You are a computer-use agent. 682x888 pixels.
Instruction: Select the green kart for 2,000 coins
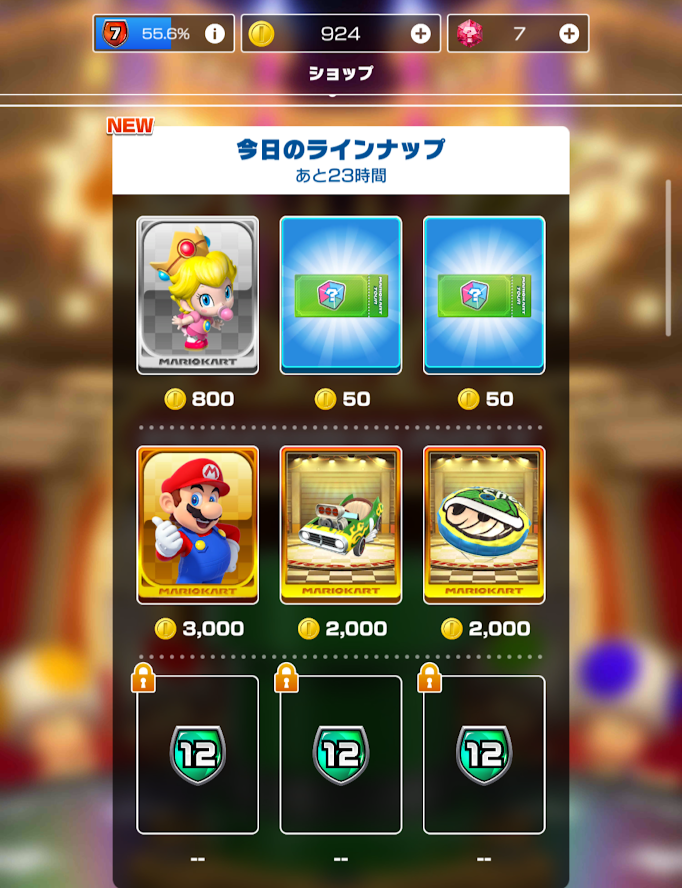341,525
